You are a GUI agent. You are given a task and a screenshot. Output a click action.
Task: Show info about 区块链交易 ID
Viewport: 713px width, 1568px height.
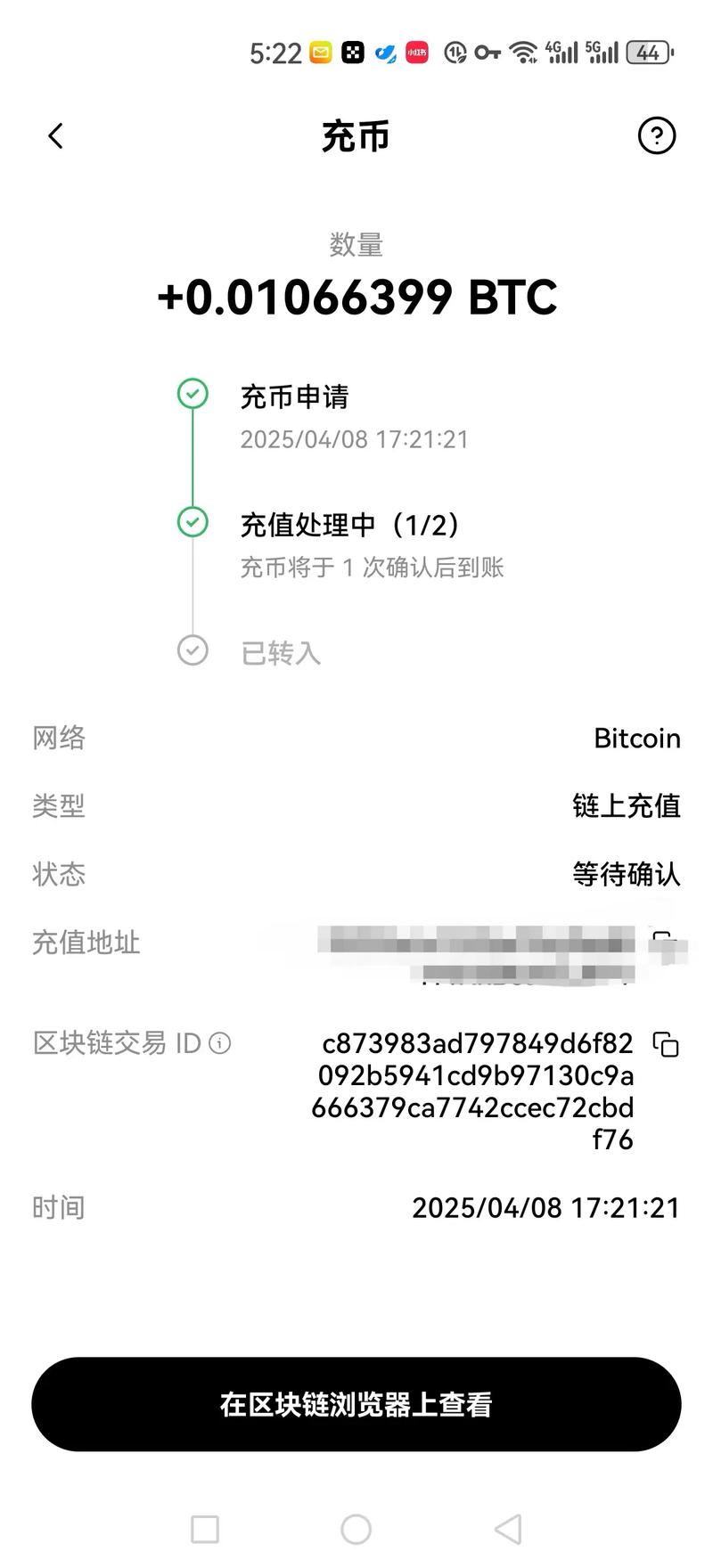point(220,1043)
